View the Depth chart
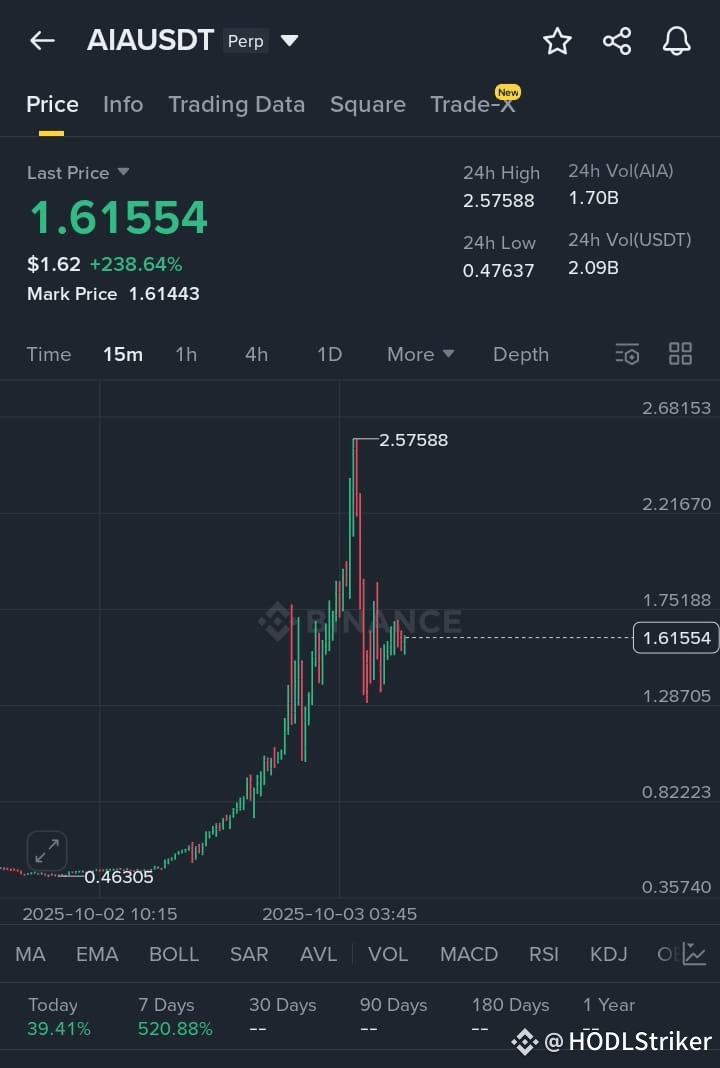Viewport: 720px width, 1068px height. click(x=520, y=353)
